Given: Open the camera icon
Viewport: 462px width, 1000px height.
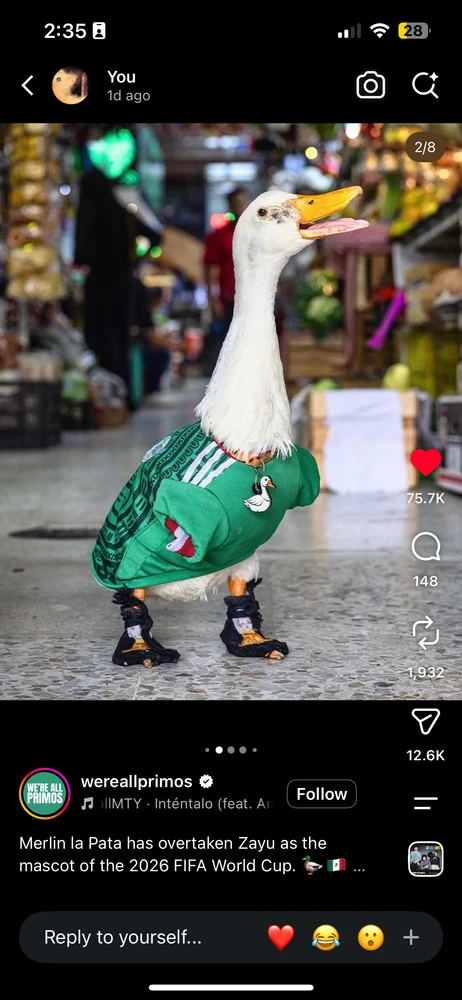Looking at the screenshot, I should pos(371,85).
